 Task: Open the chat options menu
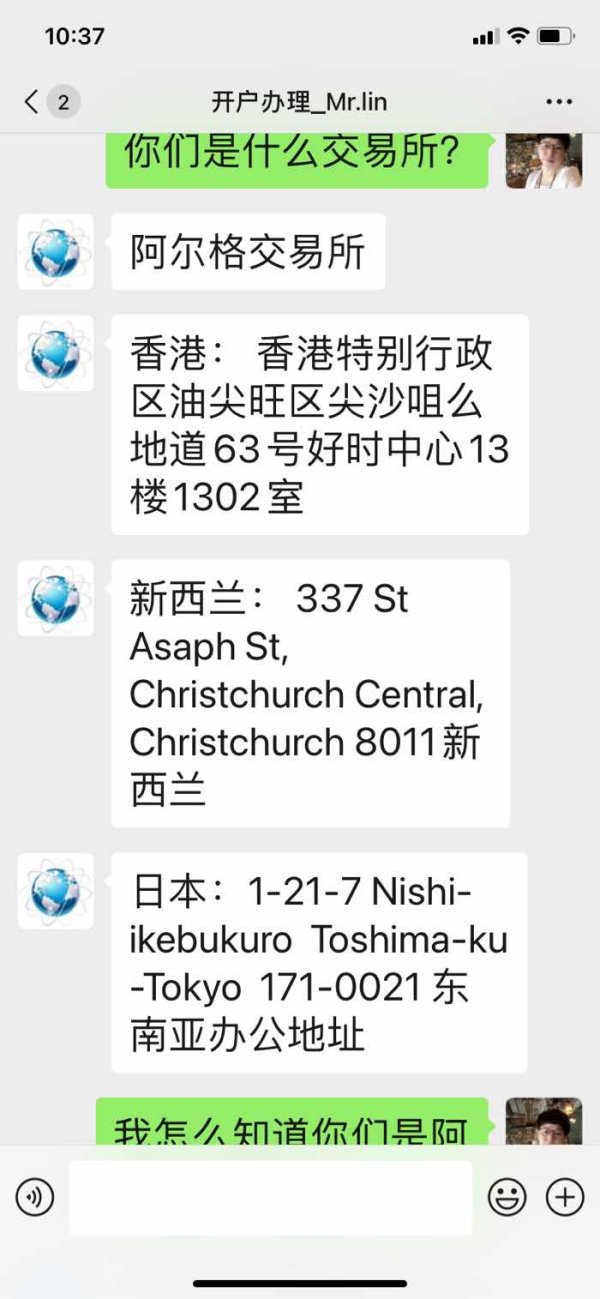(x=558, y=101)
